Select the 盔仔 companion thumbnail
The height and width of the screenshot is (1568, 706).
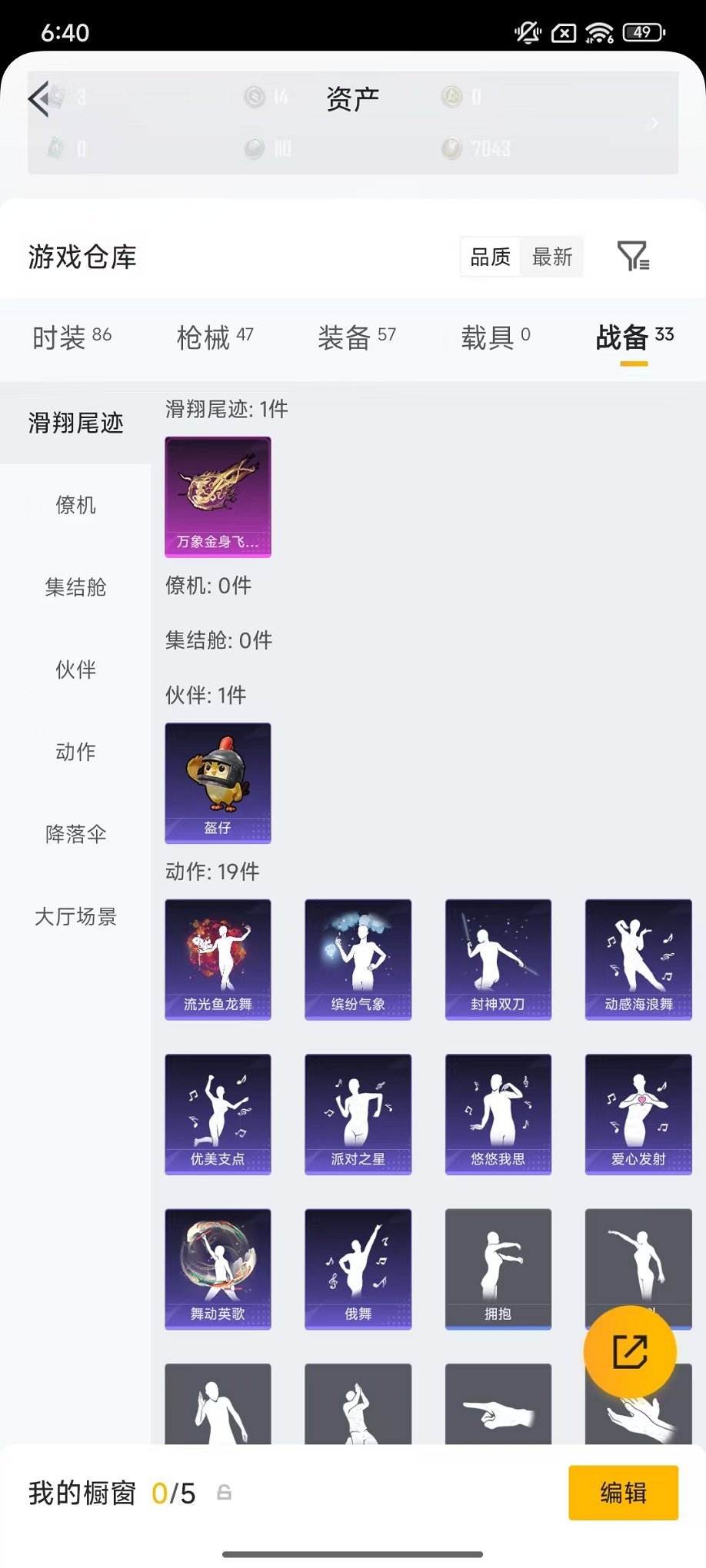tap(218, 783)
